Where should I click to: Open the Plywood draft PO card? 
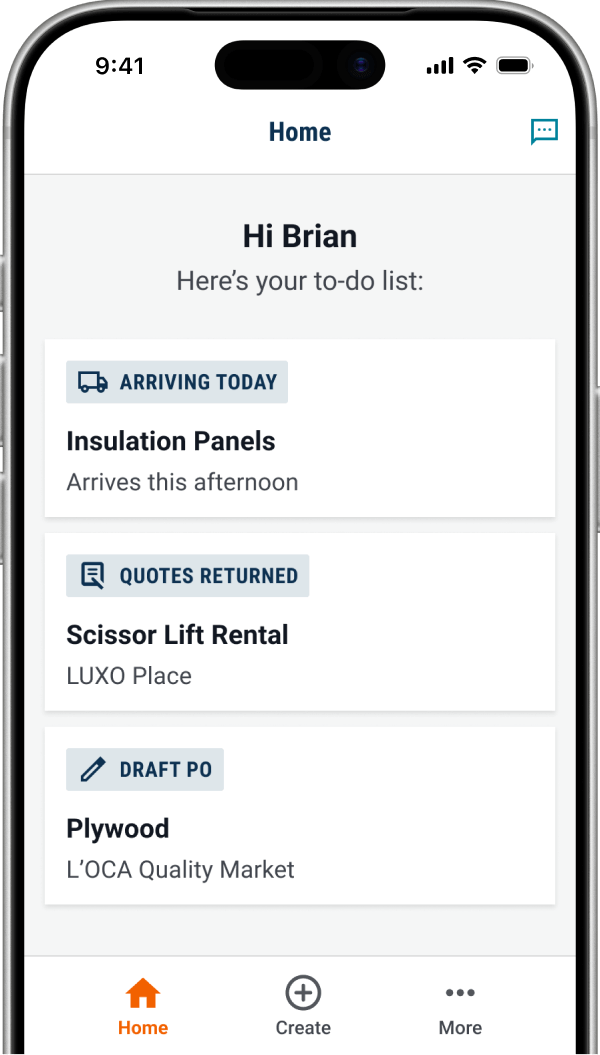click(300, 816)
